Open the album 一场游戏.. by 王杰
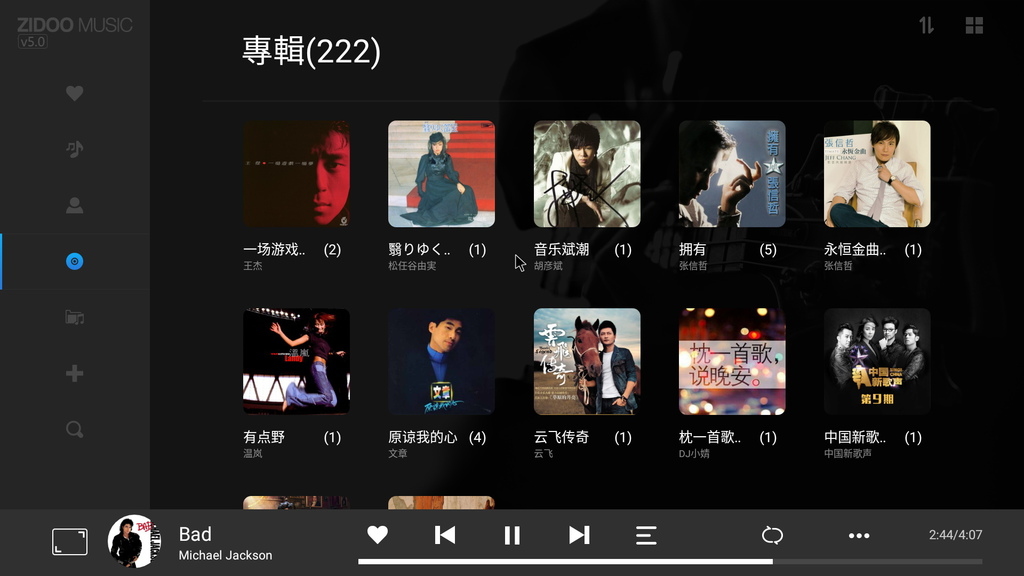1024x576 pixels. 296,174
